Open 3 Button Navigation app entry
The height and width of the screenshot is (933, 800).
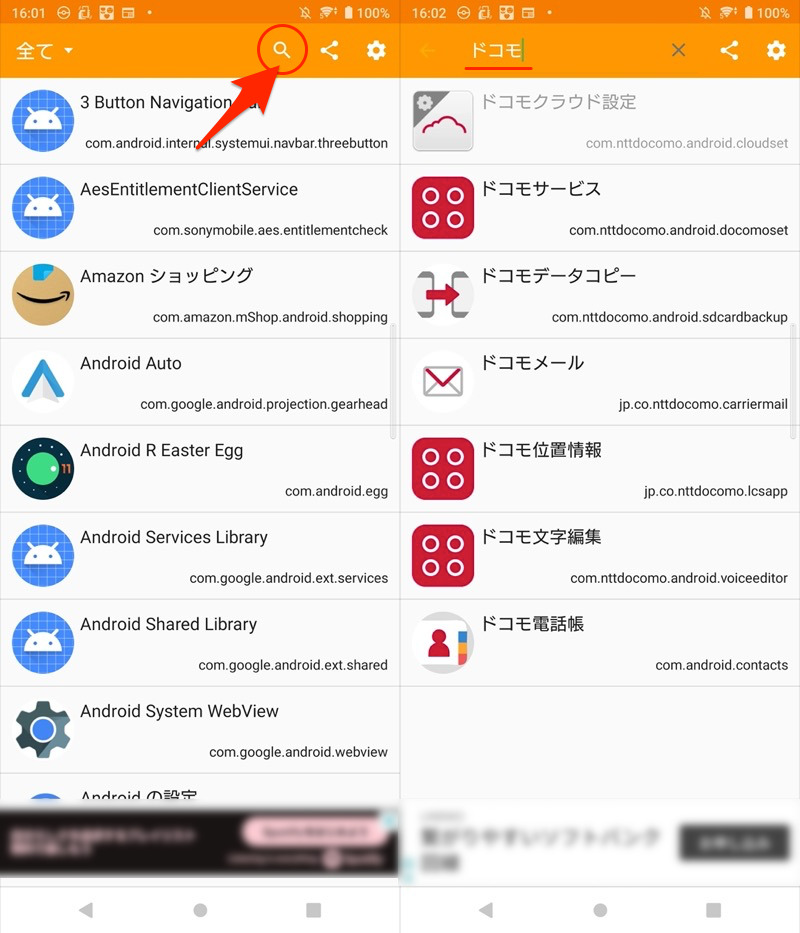pos(200,121)
